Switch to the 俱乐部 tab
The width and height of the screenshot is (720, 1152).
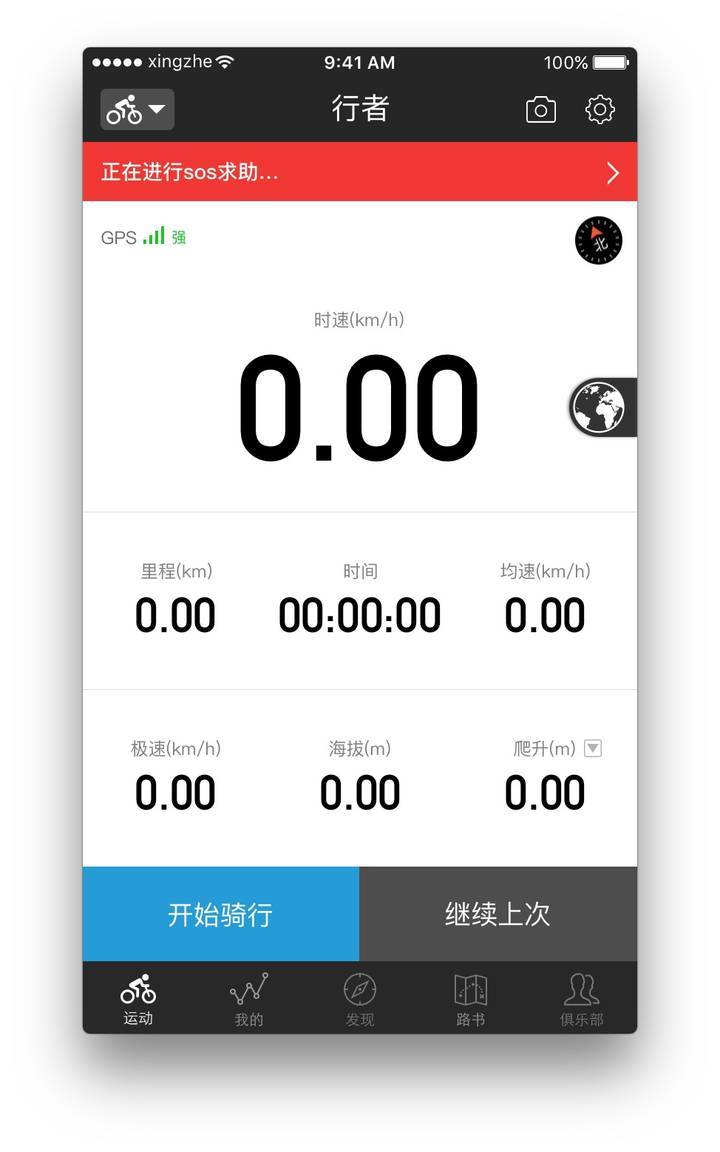[x=582, y=999]
